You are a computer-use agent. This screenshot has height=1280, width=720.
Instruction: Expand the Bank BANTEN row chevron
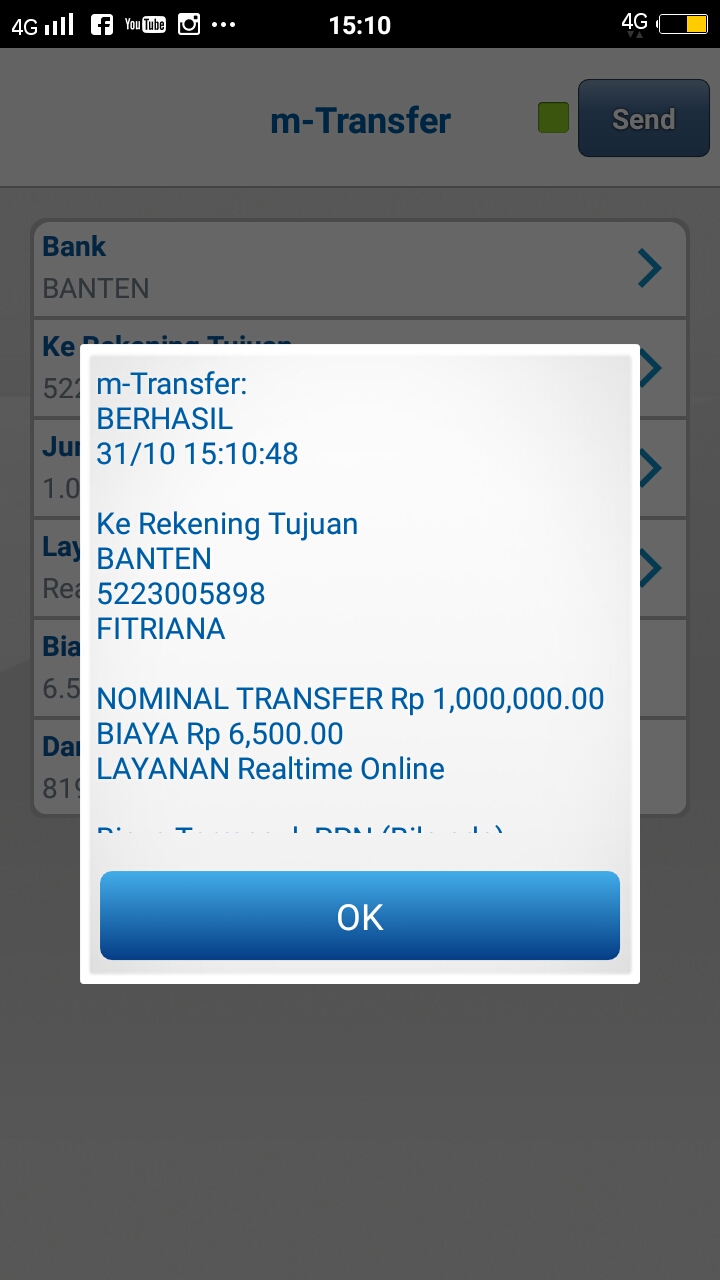point(650,268)
